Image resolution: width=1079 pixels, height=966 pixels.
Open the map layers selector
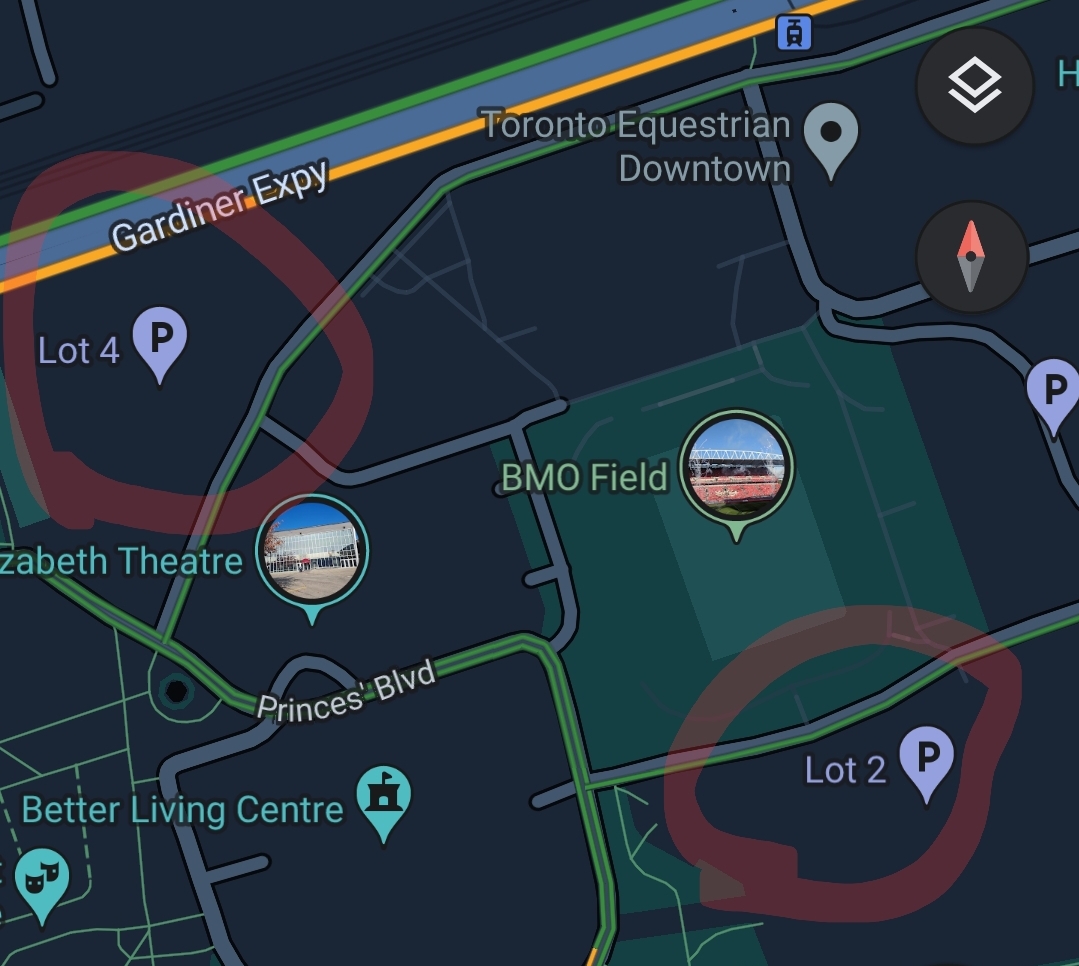(x=974, y=85)
